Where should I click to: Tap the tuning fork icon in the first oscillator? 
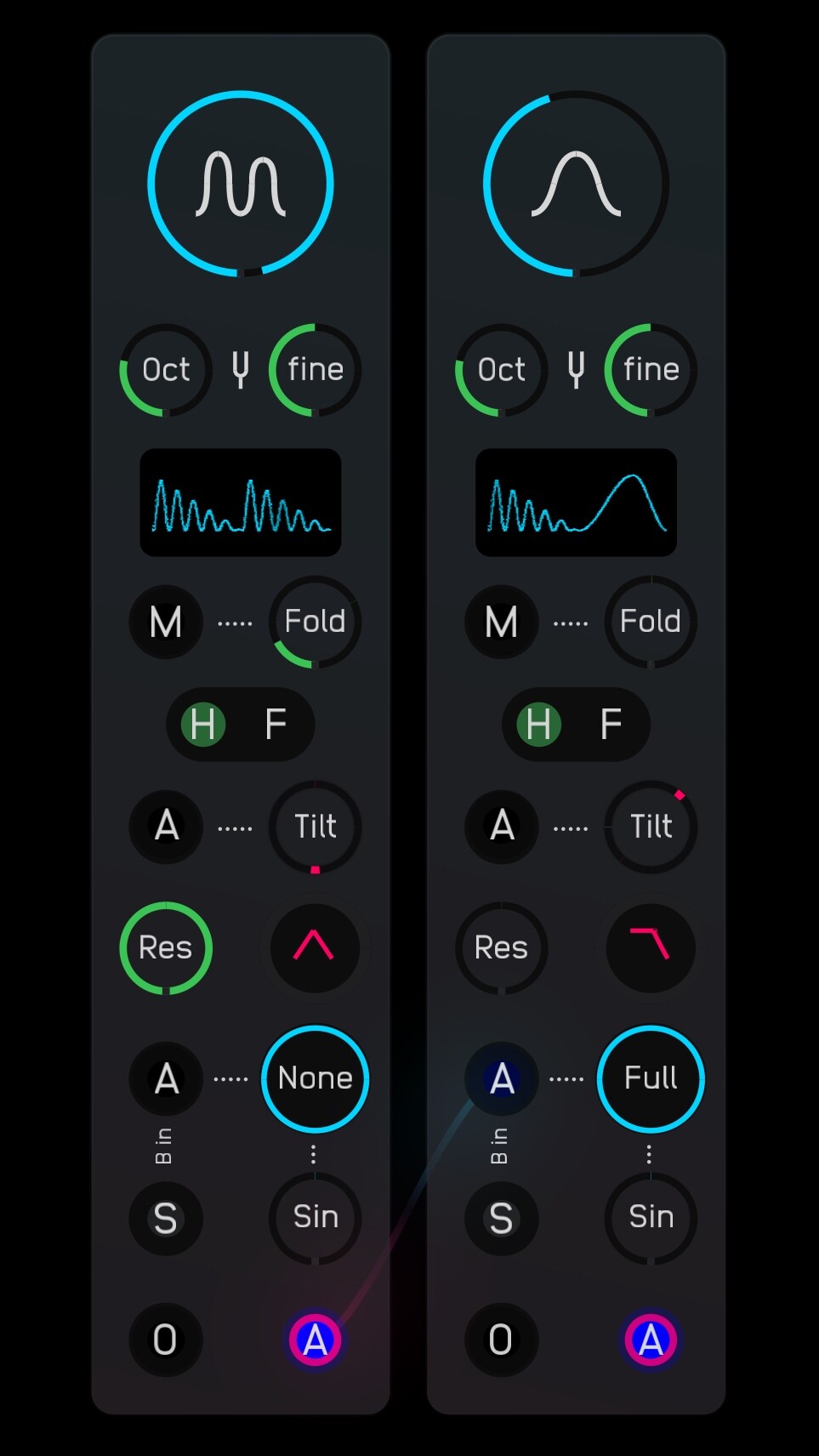click(241, 370)
